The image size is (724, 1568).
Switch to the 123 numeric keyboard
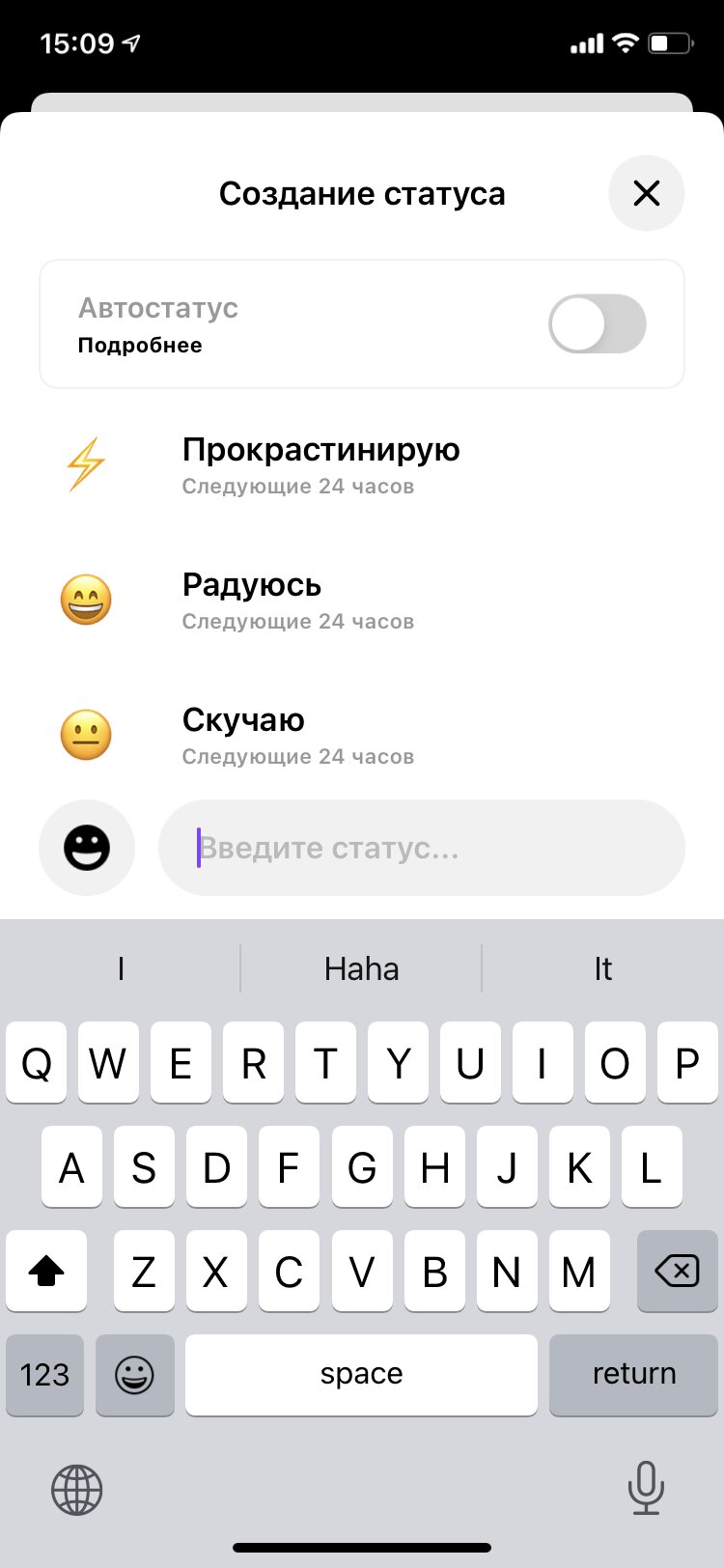pyautogui.click(x=44, y=1375)
